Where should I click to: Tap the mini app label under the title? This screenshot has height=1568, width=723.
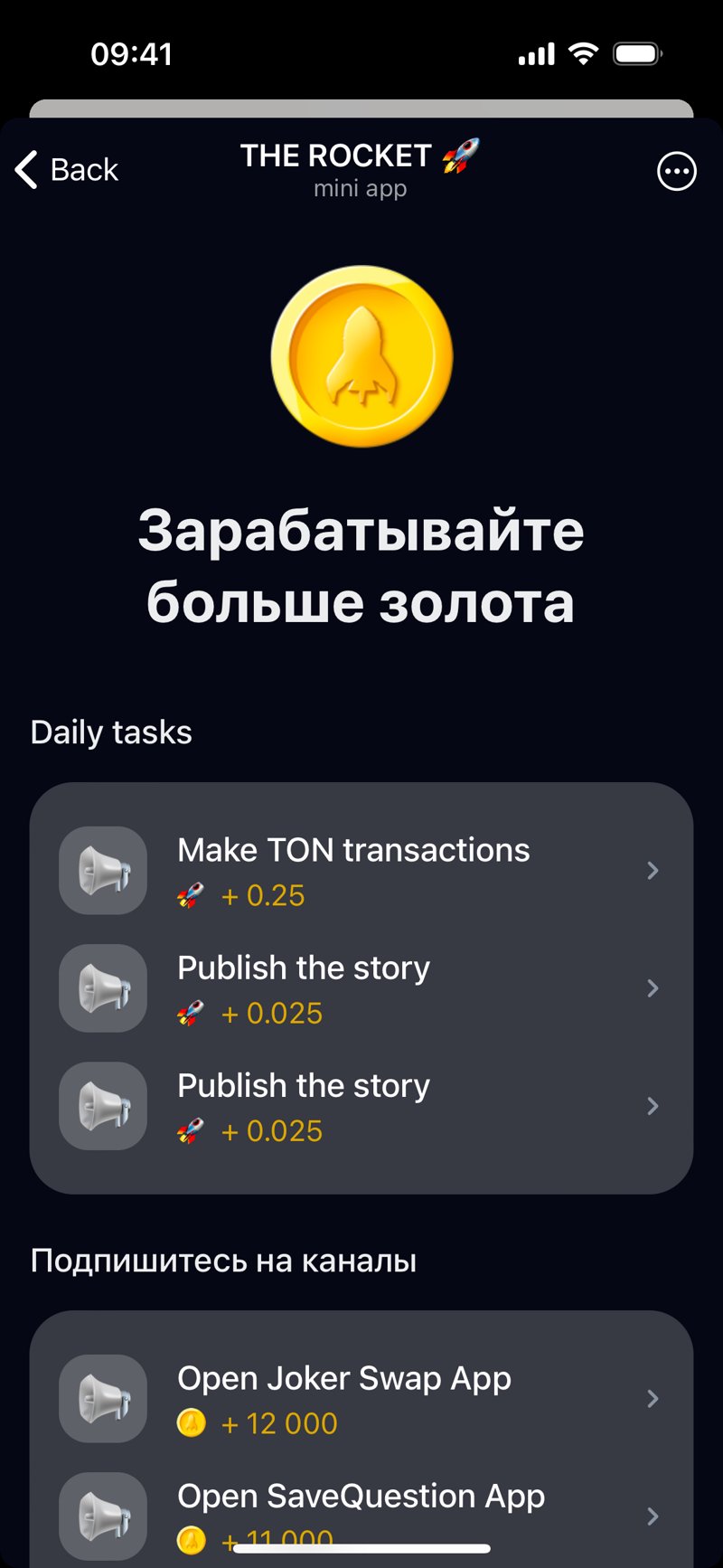361,188
